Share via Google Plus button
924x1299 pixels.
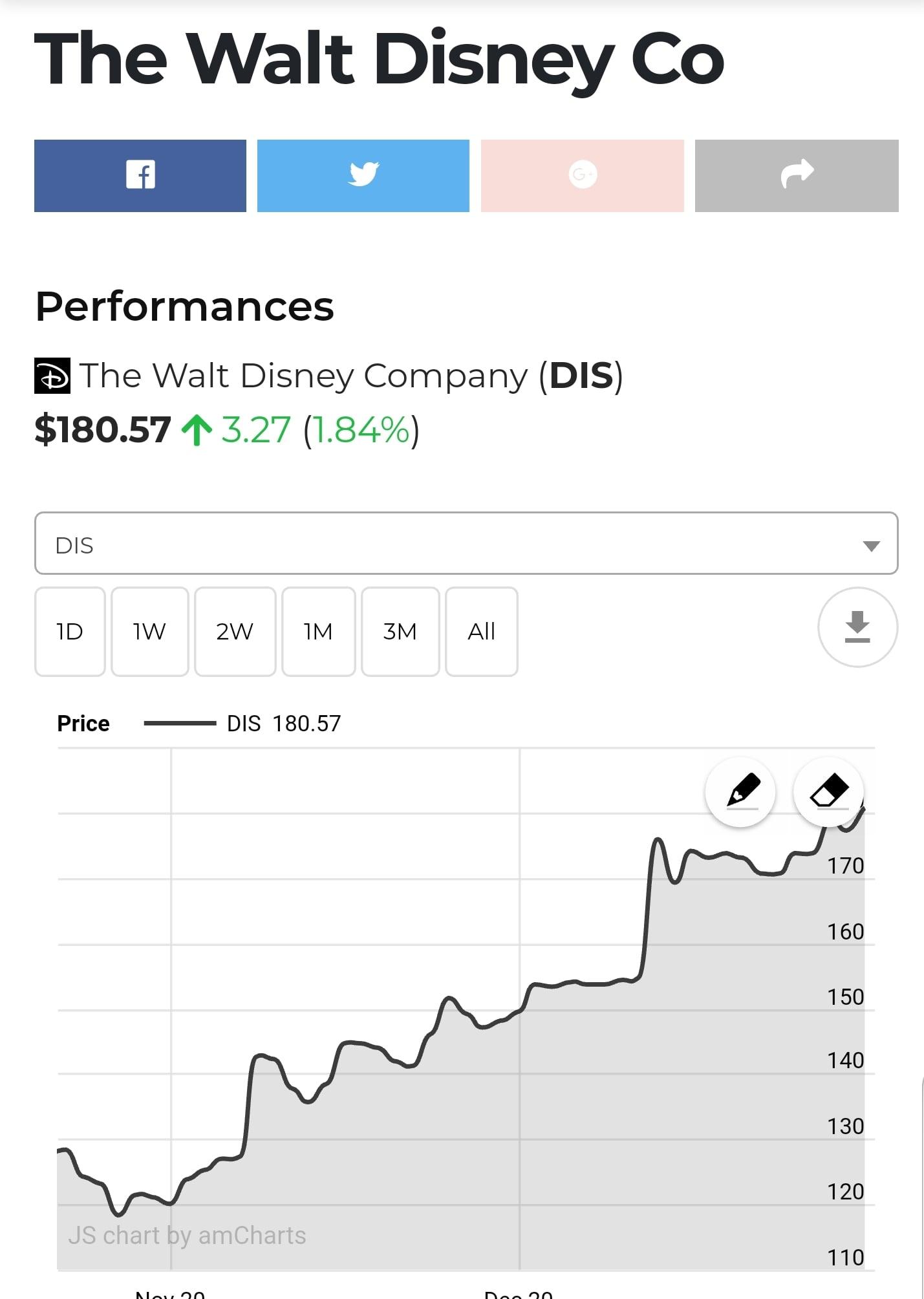pos(582,175)
